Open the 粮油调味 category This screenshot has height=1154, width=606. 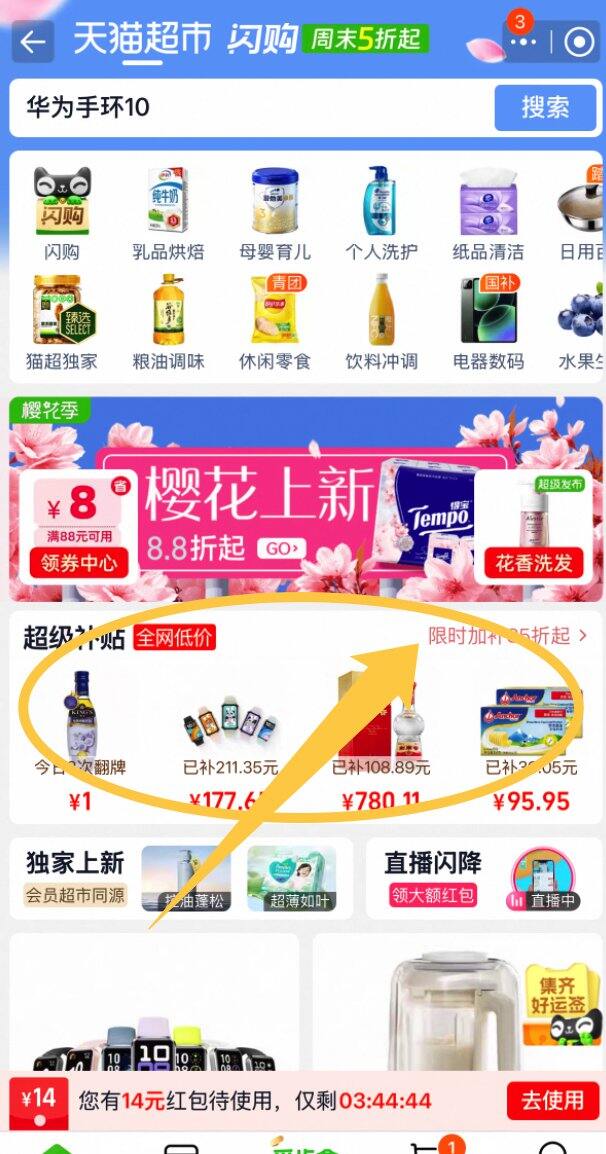point(169,323)
